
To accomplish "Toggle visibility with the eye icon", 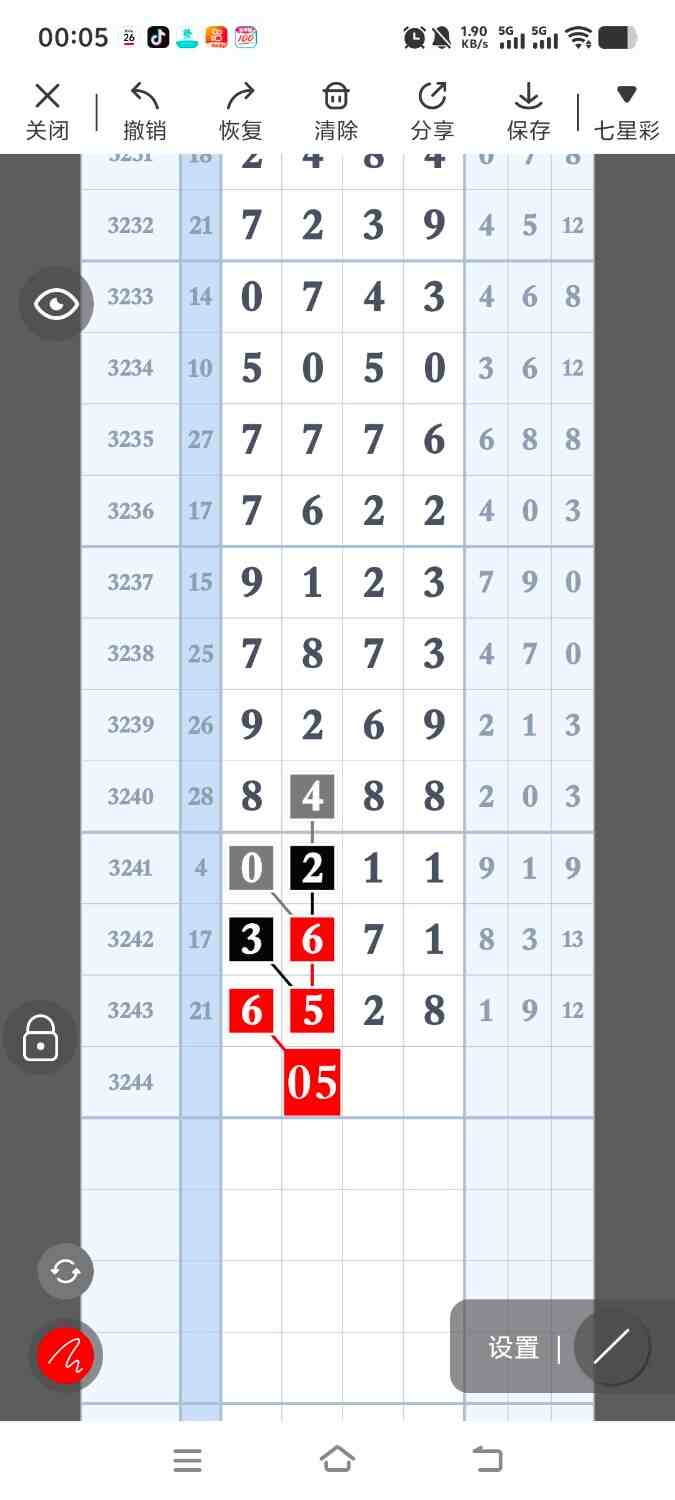I will tap(56, 304).
